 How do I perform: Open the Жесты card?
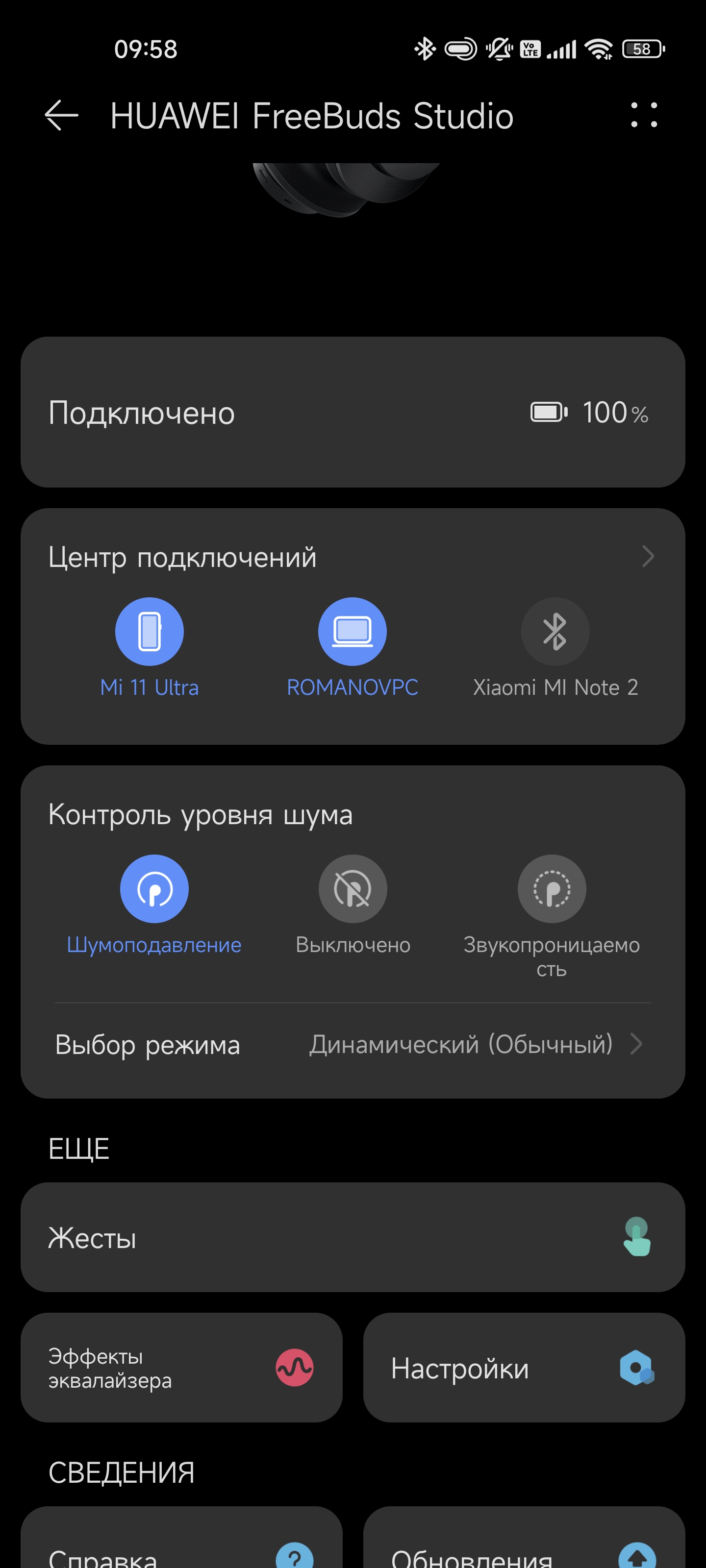click(352, 1237)
